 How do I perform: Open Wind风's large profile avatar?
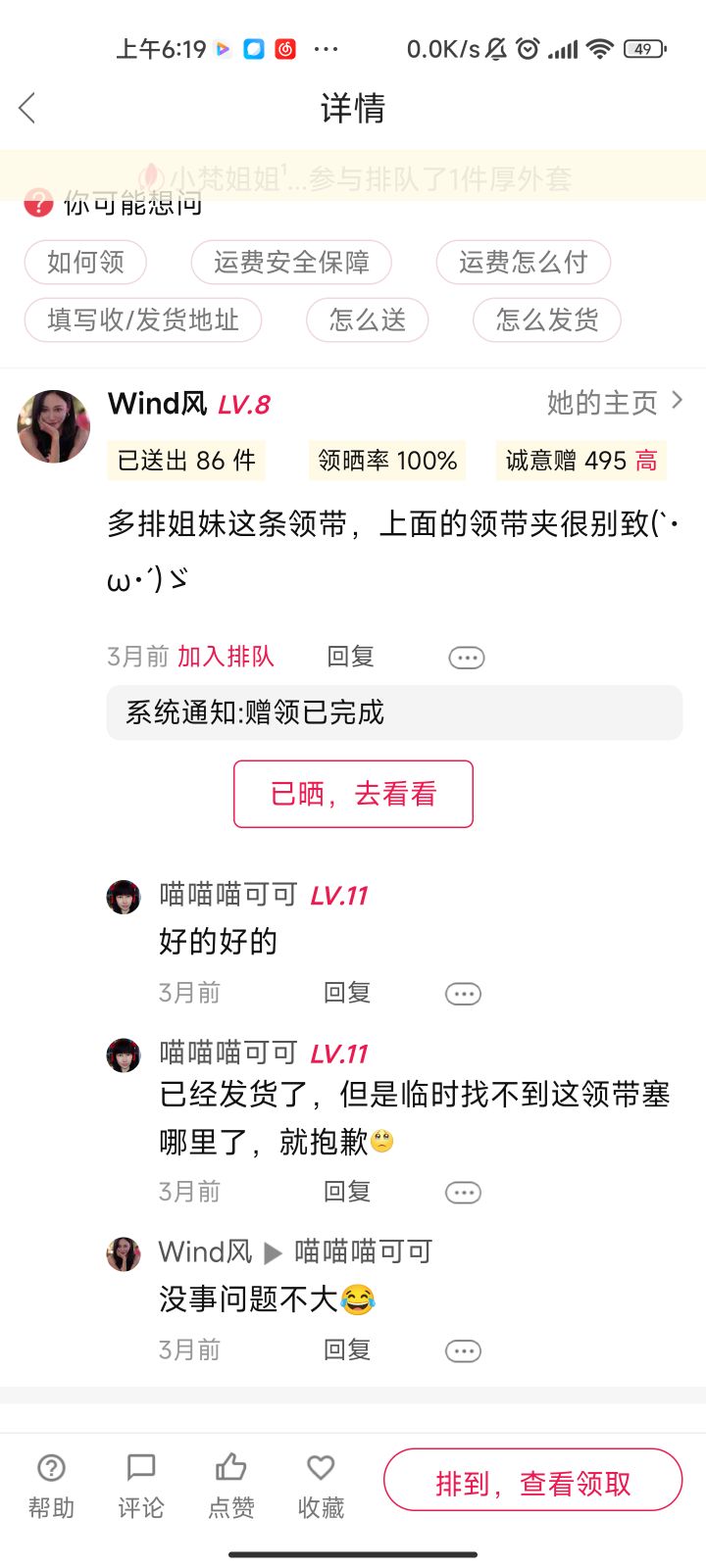point(54,425)
